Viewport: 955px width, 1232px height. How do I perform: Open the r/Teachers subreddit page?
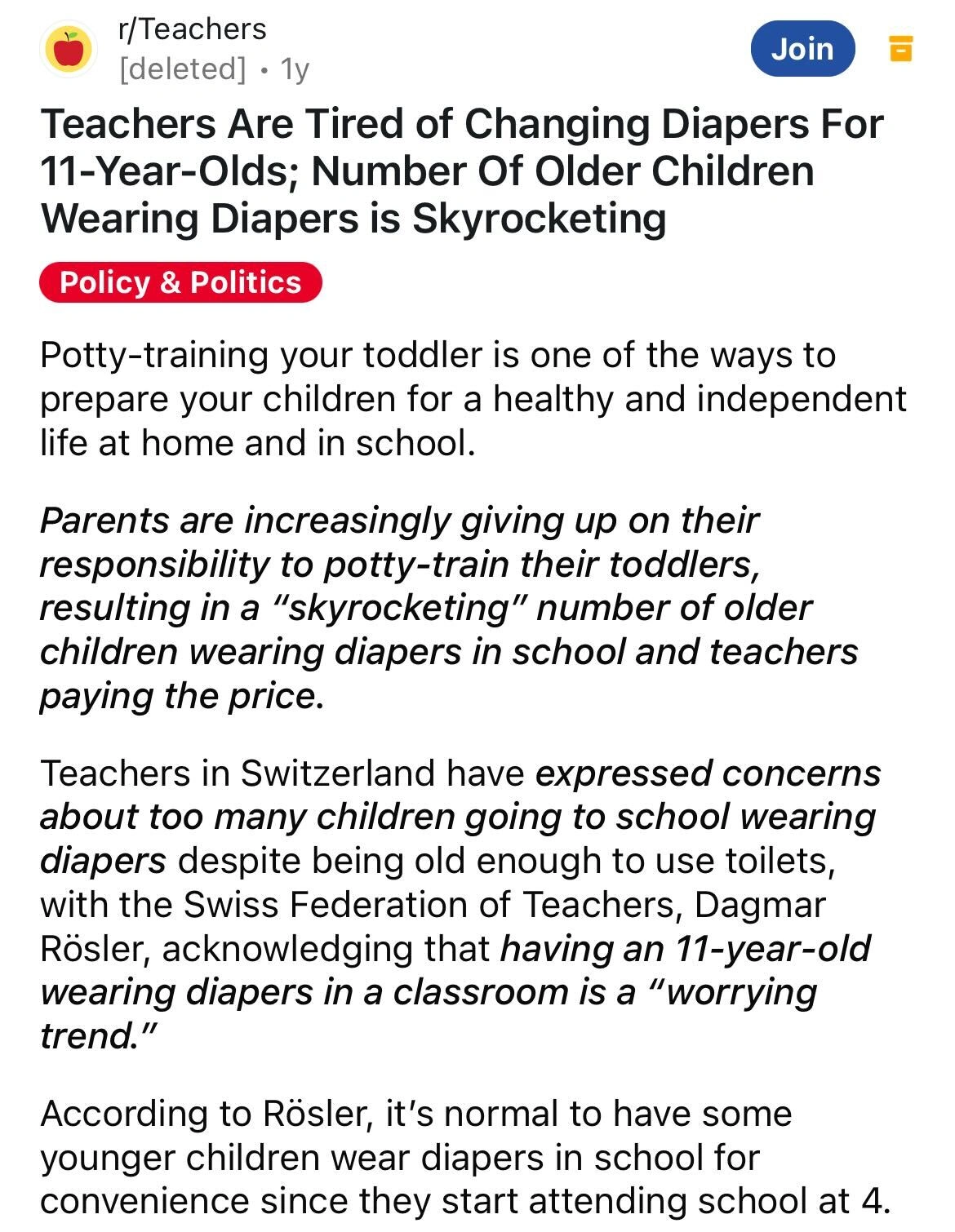tap(192, 29)
